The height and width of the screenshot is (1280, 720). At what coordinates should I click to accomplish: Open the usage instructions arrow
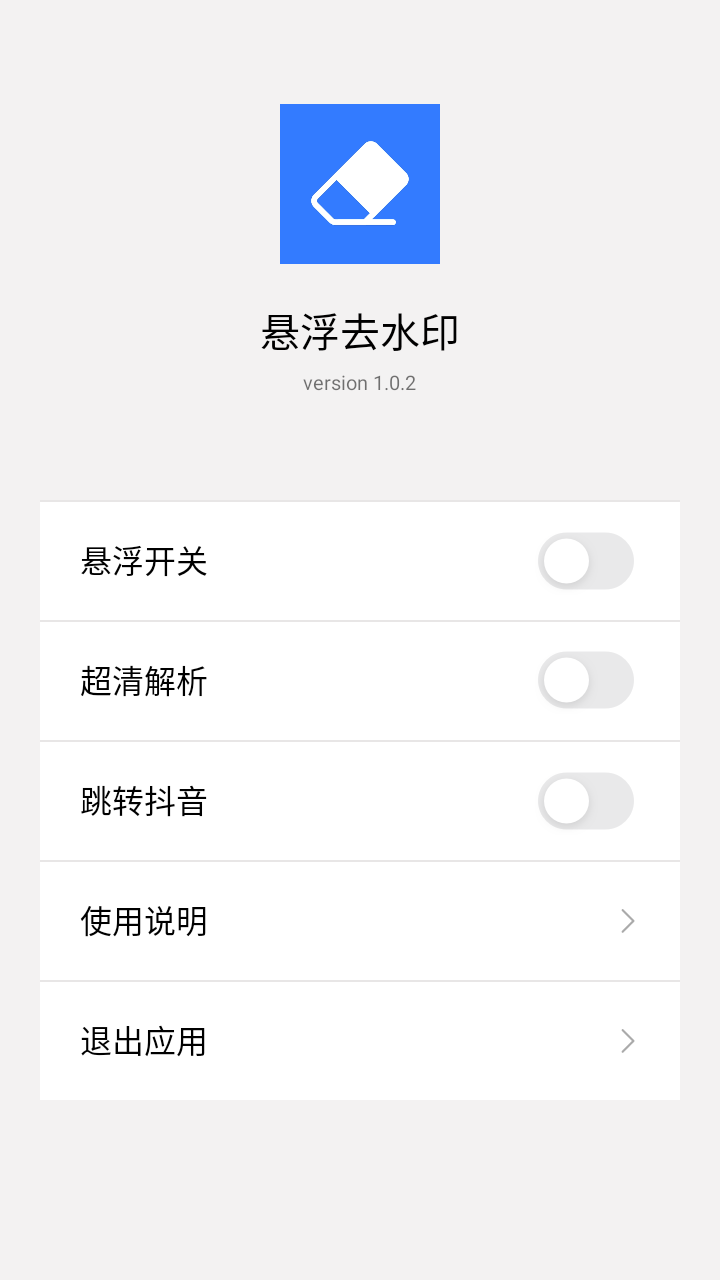click(627, 921)
